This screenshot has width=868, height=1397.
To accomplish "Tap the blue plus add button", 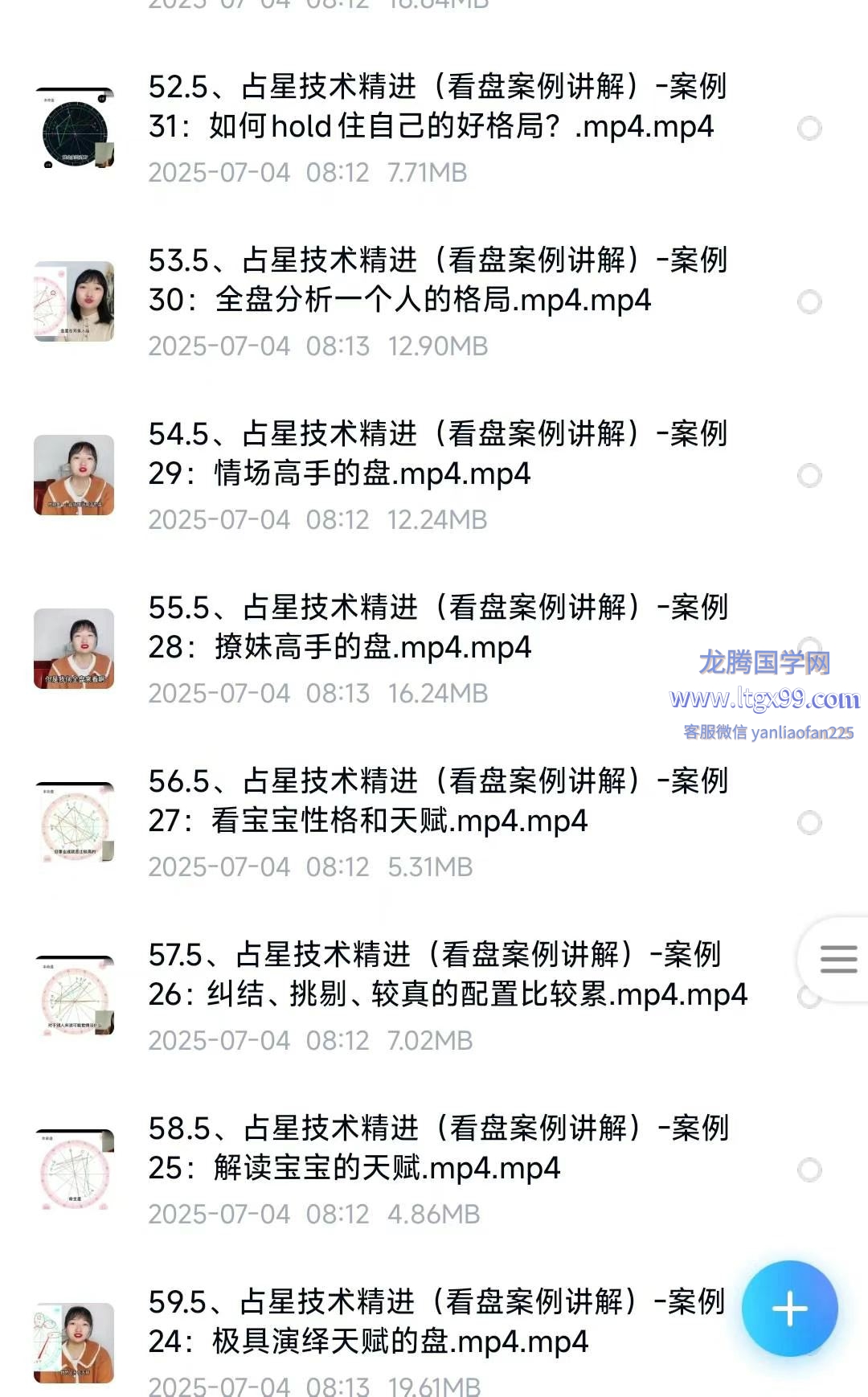I will (x=789, y=1309).
